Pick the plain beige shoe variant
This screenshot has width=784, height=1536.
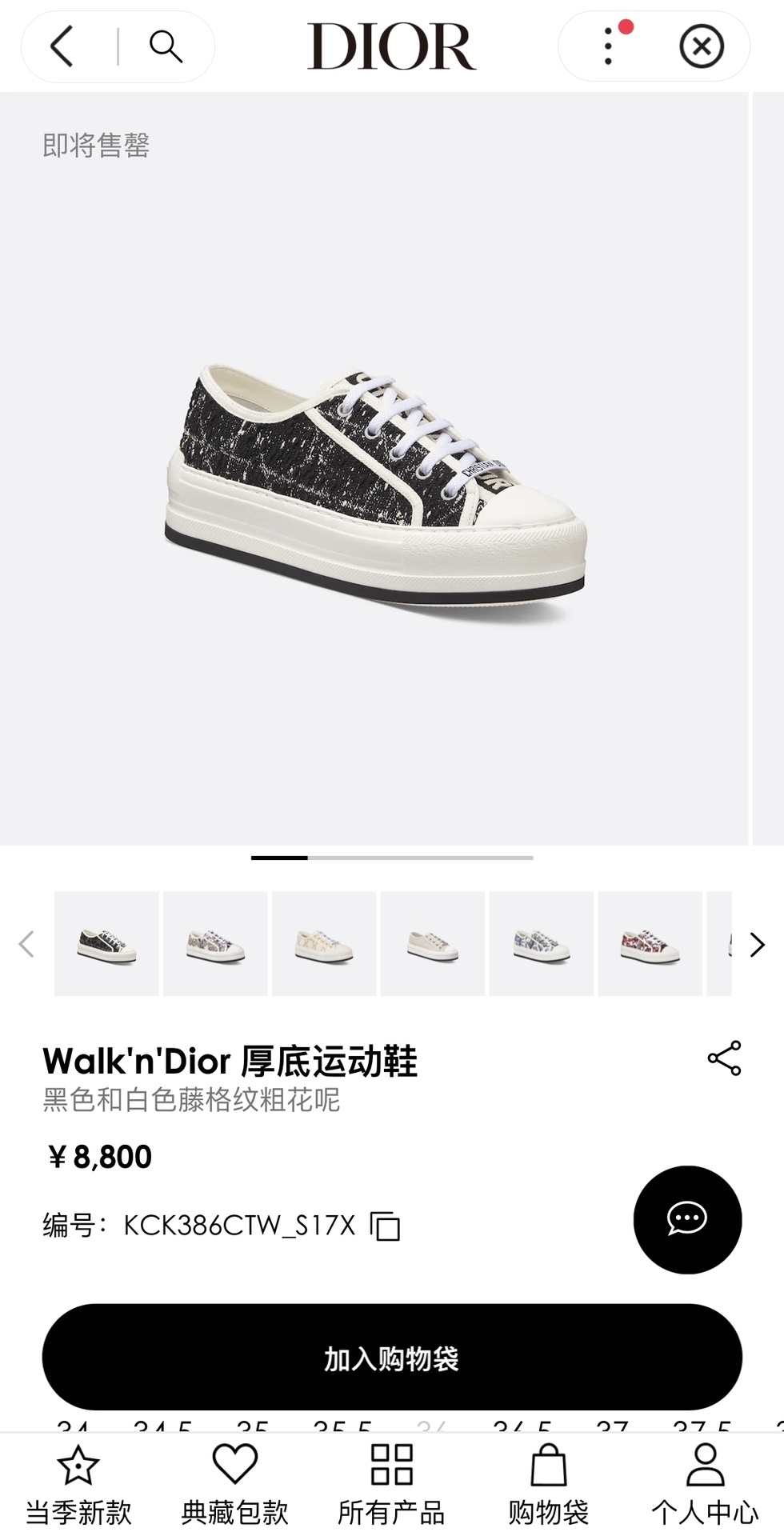(x=433, y=944)
